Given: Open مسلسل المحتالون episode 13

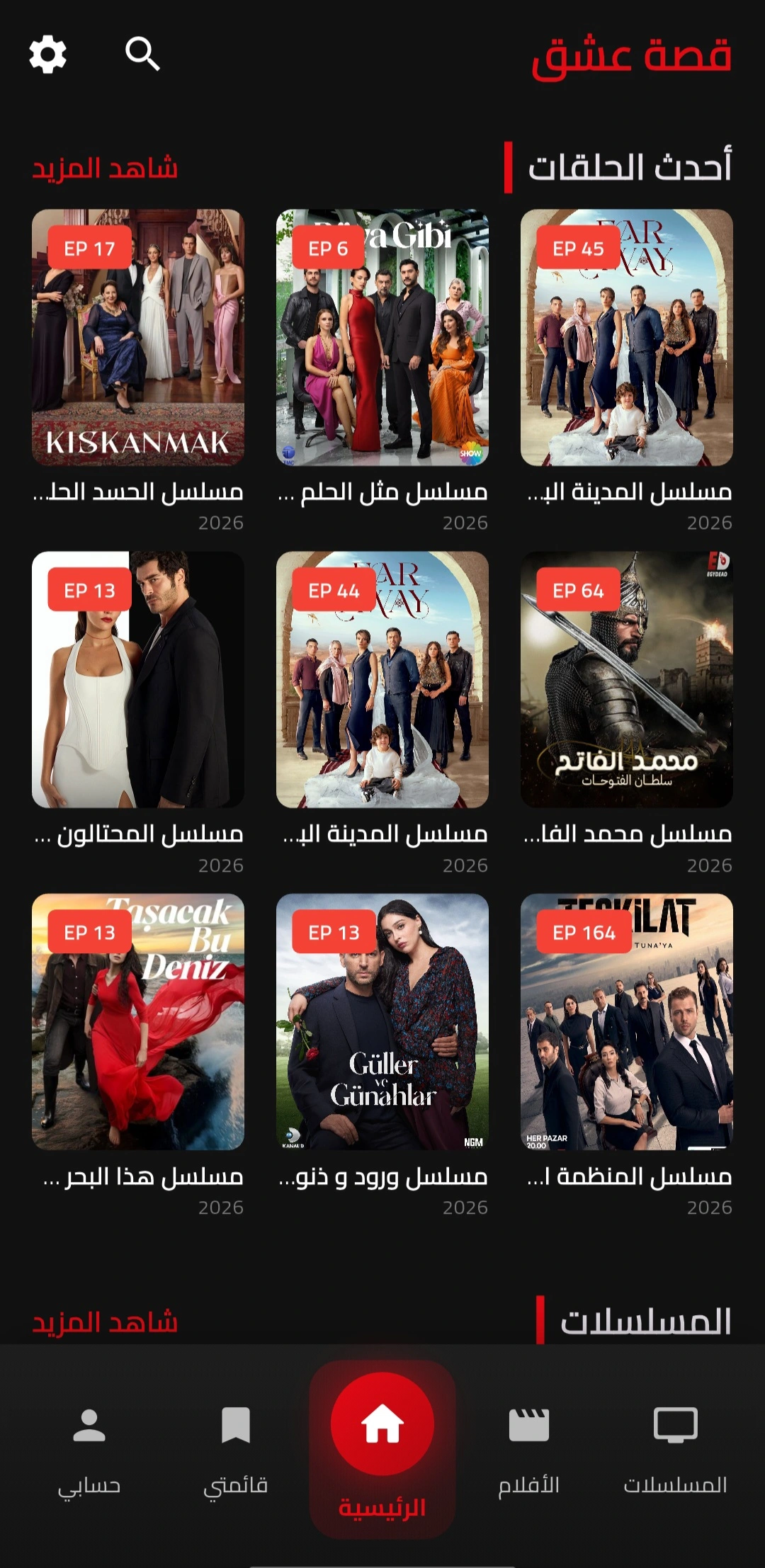Looking at the screenshot, I should point(138,680).
